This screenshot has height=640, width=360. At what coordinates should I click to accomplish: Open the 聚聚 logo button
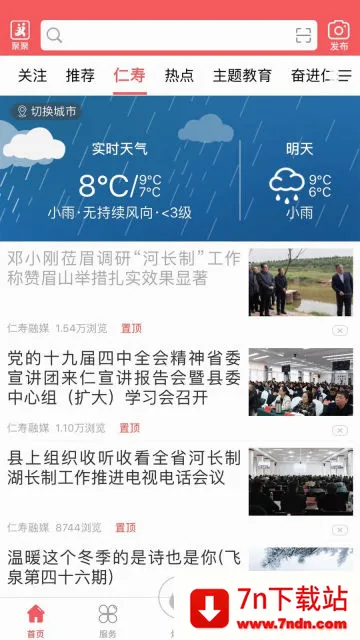tap(20, 36)
